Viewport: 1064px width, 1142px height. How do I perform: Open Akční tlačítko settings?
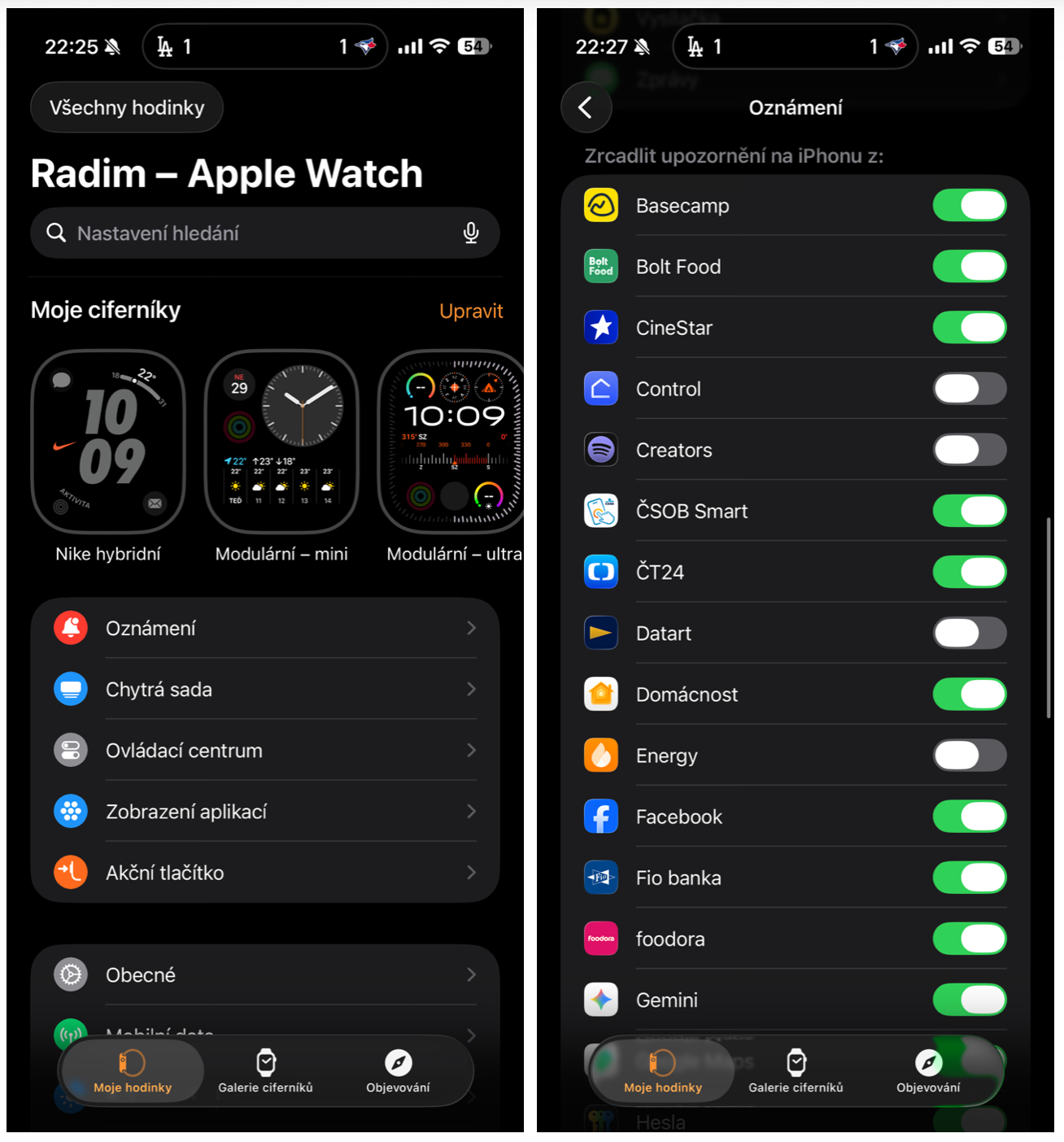(x=265, y=872)
